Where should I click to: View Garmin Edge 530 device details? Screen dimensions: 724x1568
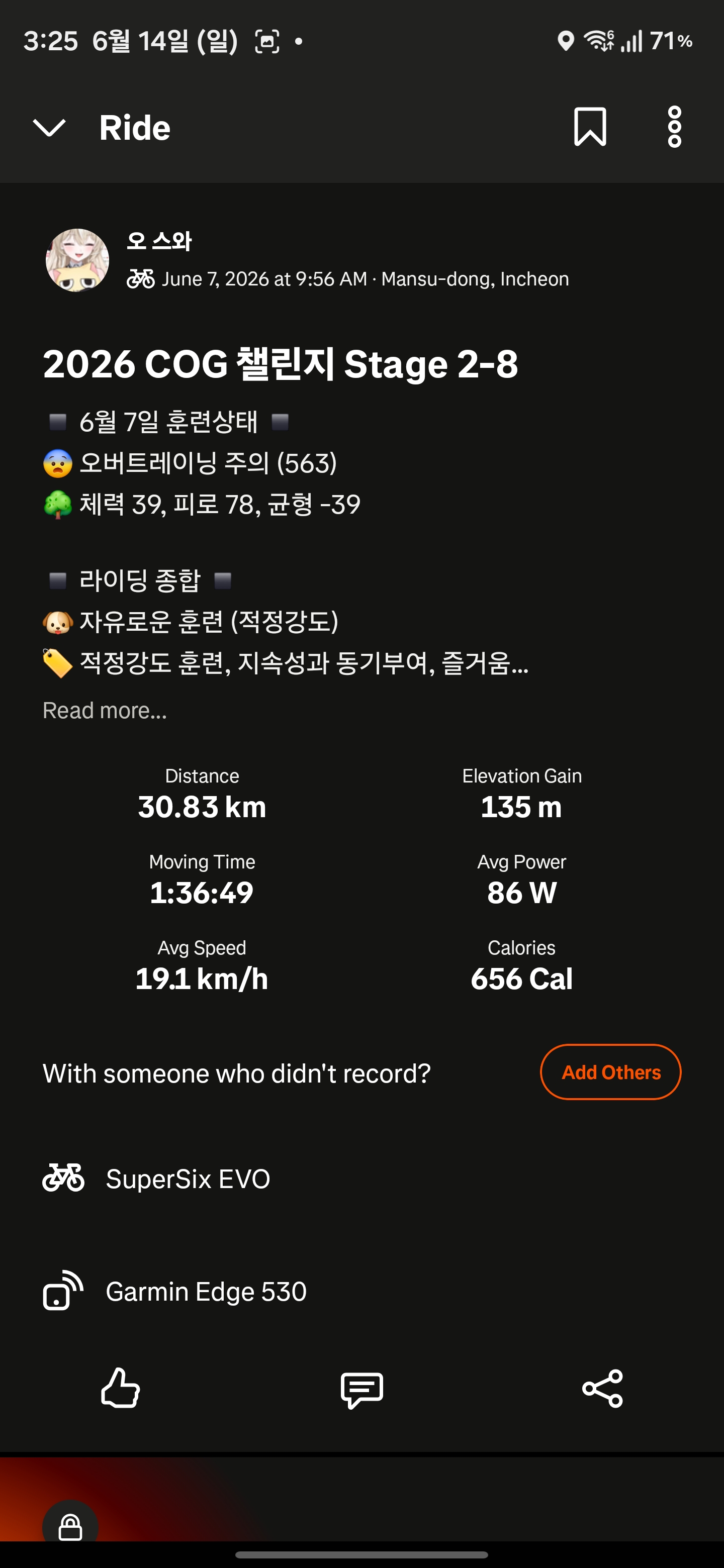(361, 1291)
